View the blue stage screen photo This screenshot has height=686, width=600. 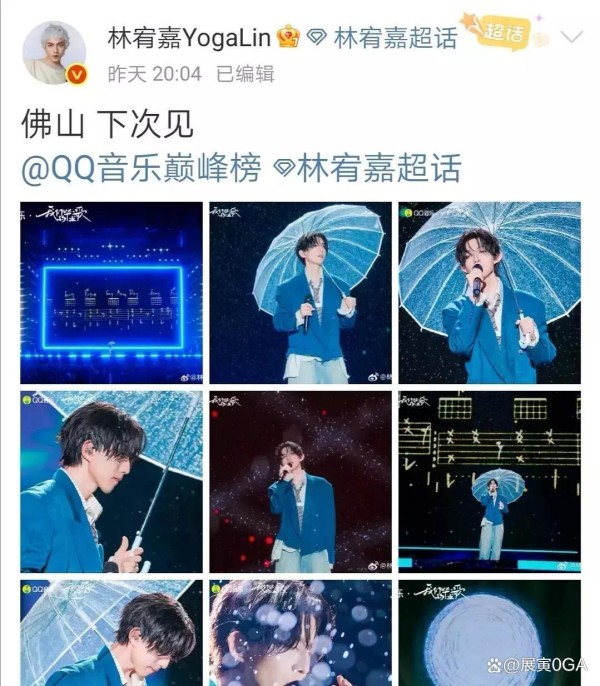111,292
